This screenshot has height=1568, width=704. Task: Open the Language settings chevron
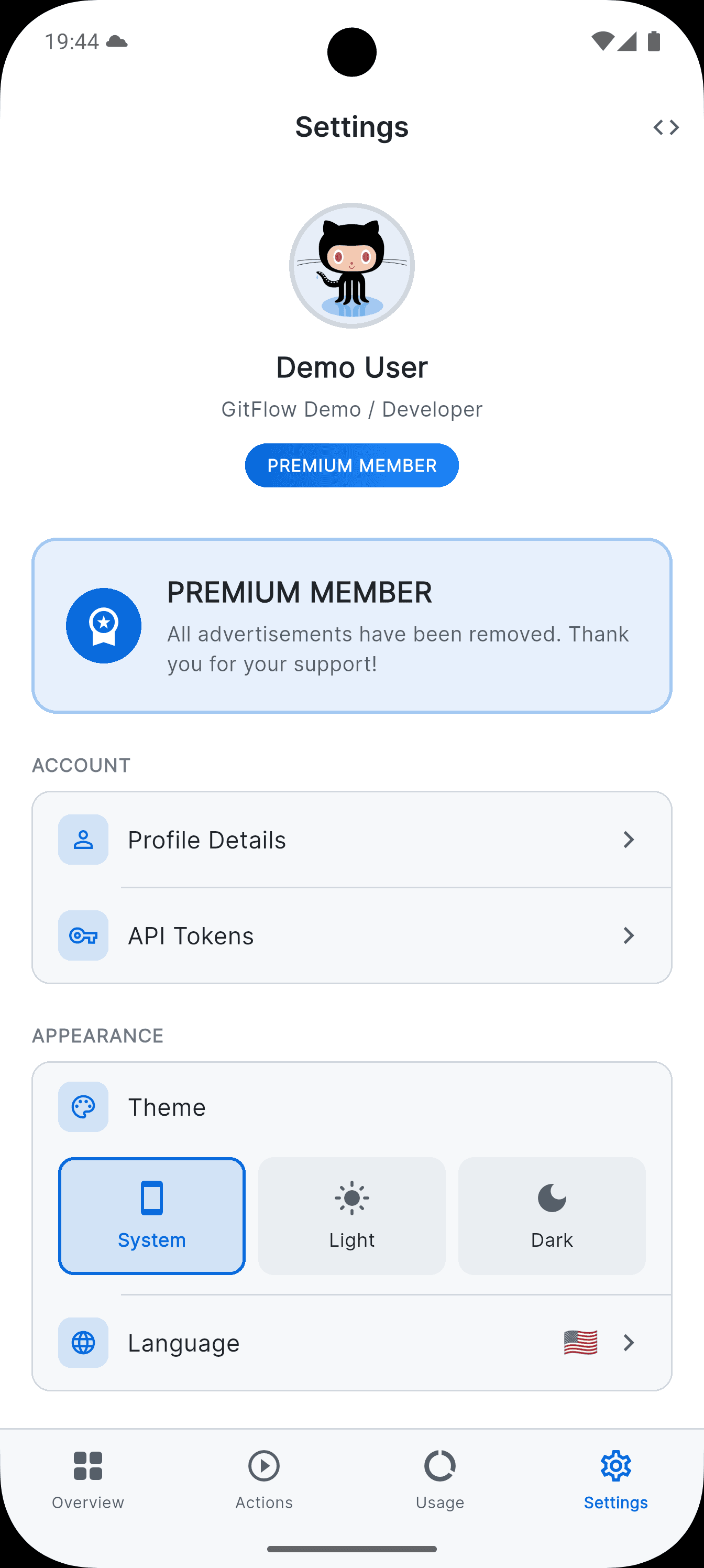pos(630,1343)
